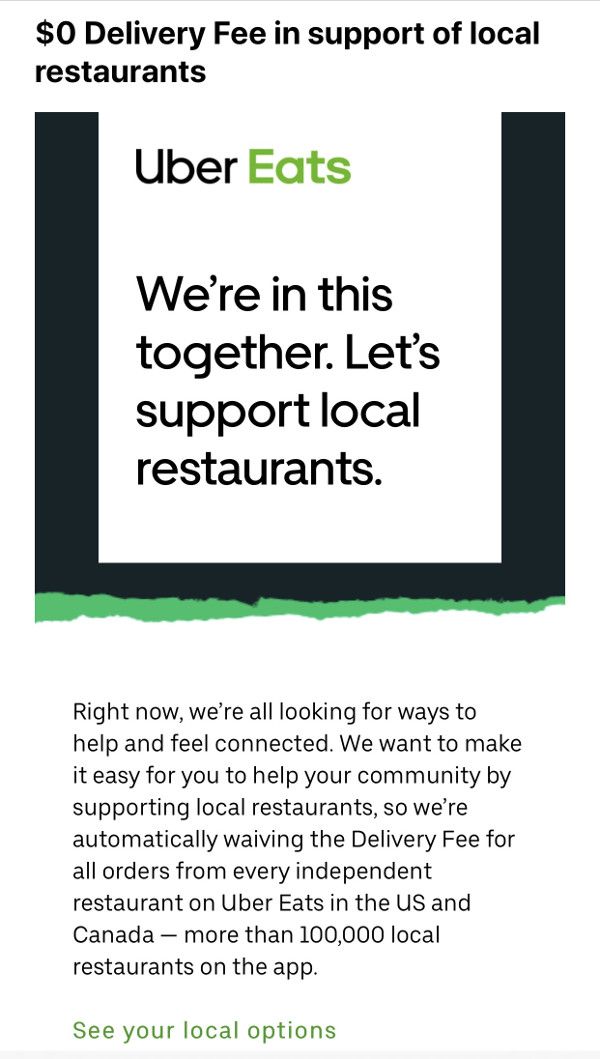The image size is (600, 1059).
Task: Open the See your local options link
Action: click(x=204, y=1031)
